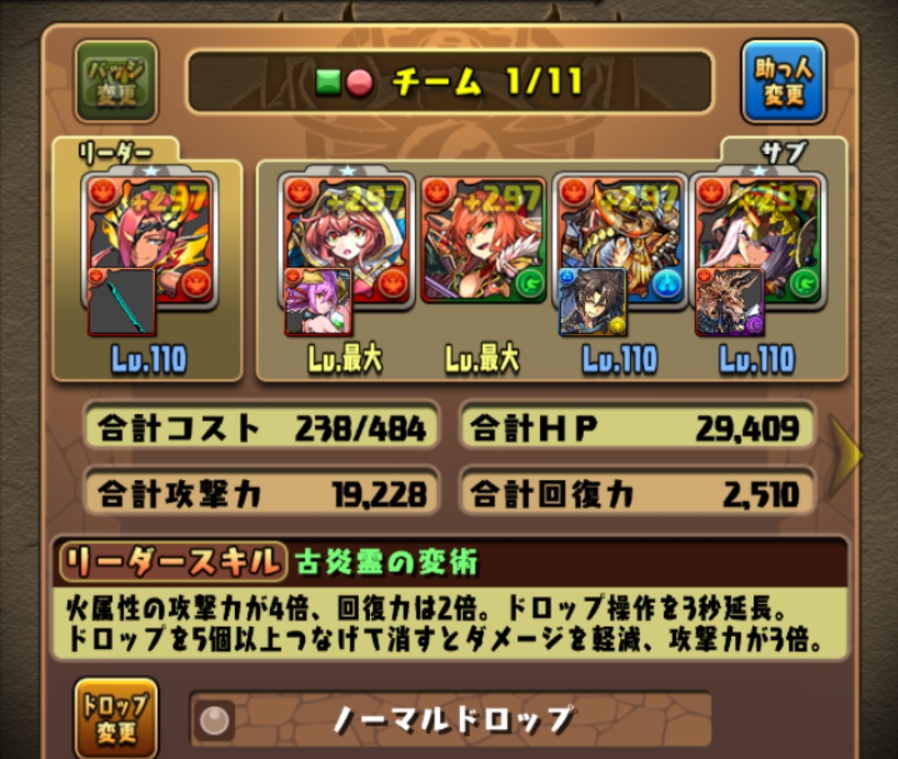Select the second sub monster with red hair

click(x=483, y=238)
